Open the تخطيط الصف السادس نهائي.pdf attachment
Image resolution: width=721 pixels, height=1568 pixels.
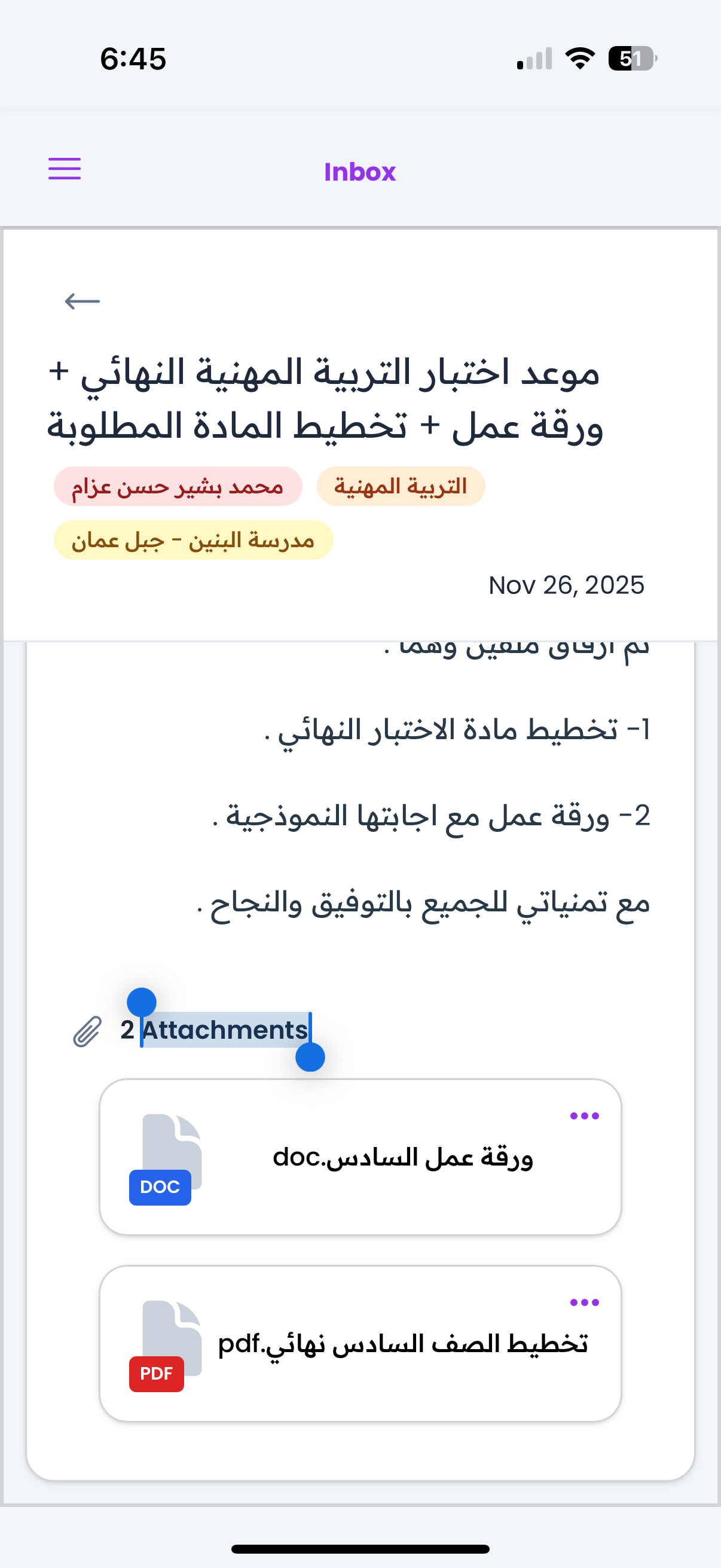tap(402, 1343)
